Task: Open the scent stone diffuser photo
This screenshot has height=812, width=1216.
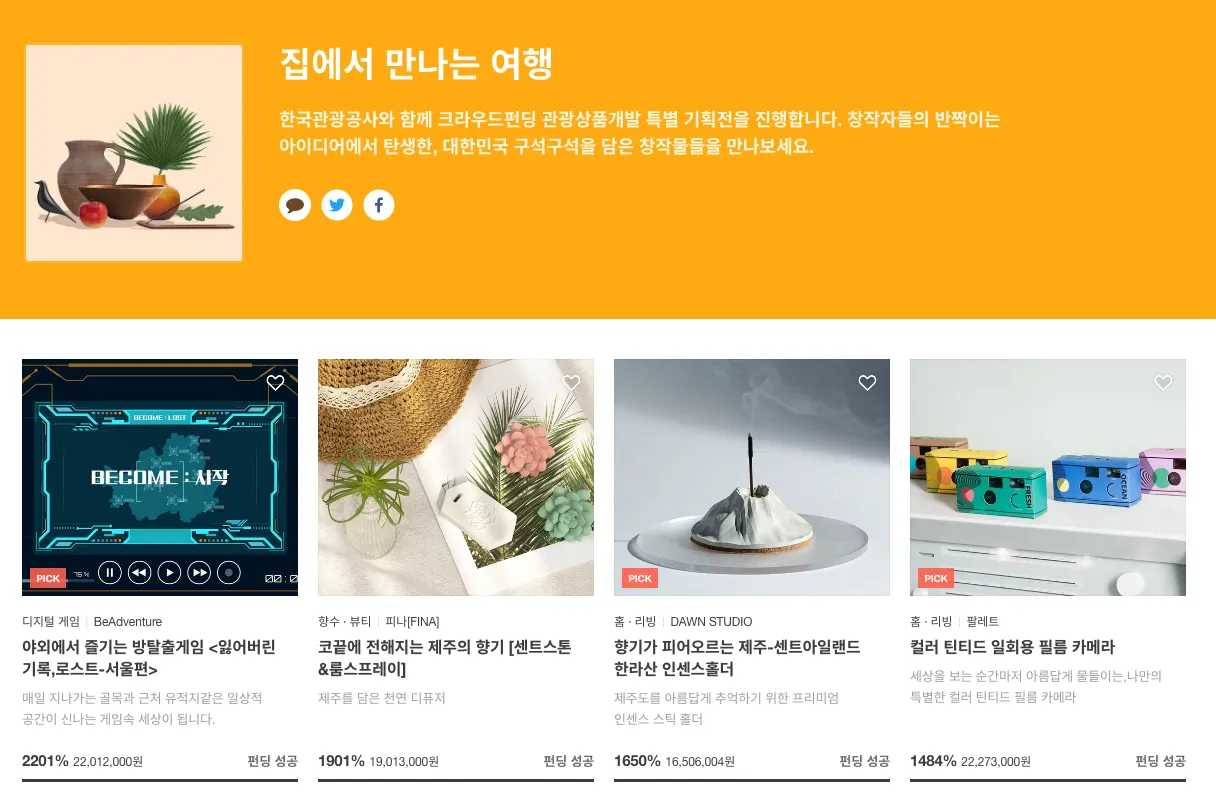Action: click(x=455, y=477)
